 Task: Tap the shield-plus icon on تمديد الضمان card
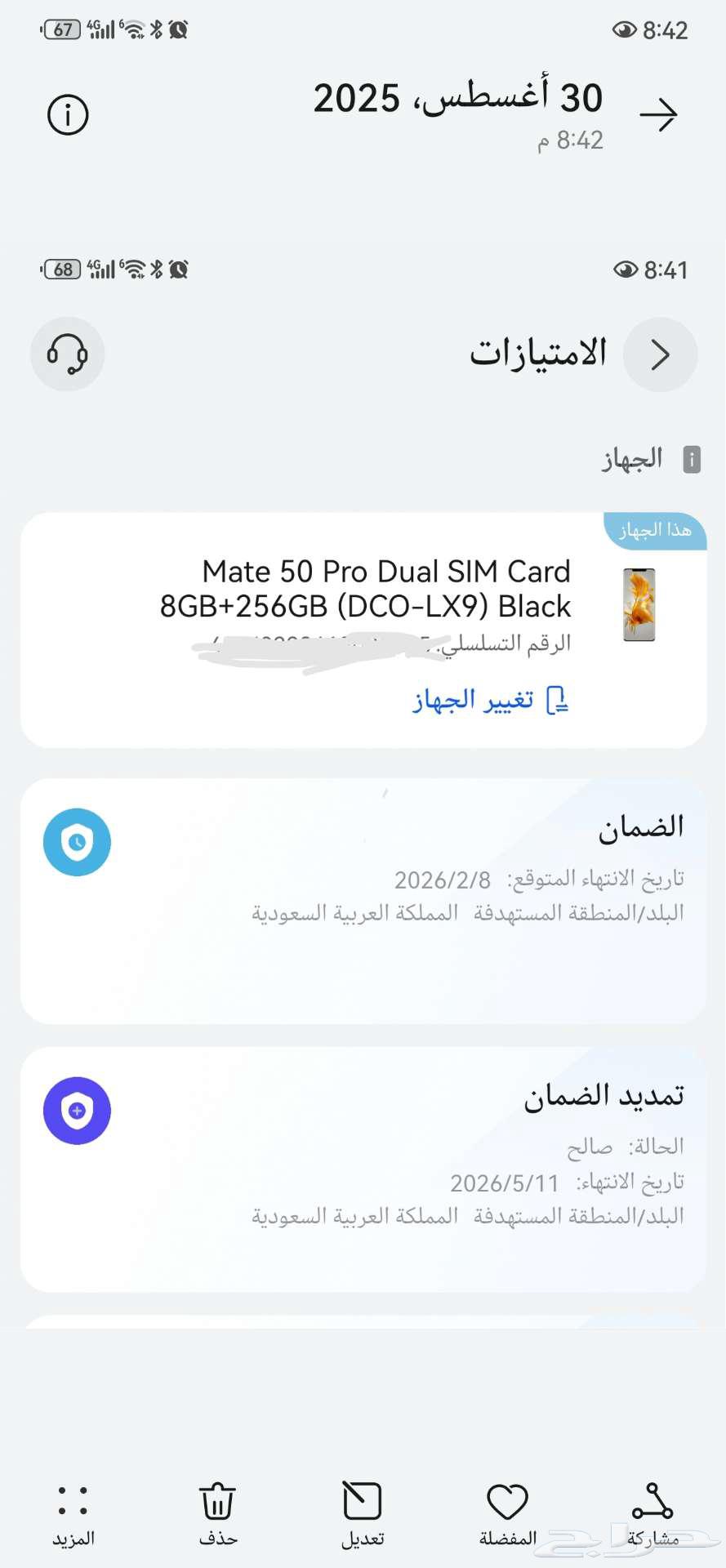pos(76,1110)
